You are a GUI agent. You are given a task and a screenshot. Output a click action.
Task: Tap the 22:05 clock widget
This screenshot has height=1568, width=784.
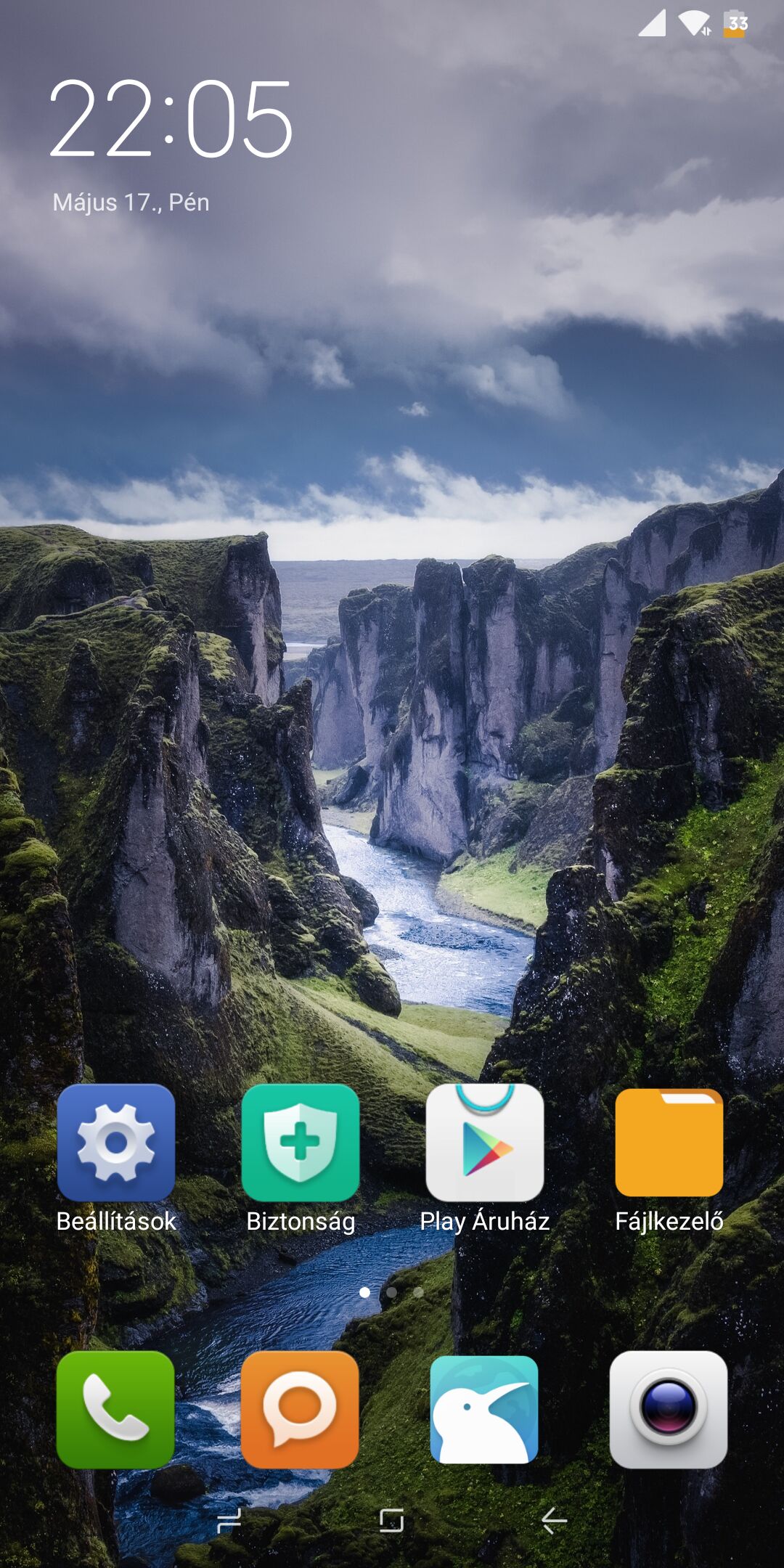171,120
